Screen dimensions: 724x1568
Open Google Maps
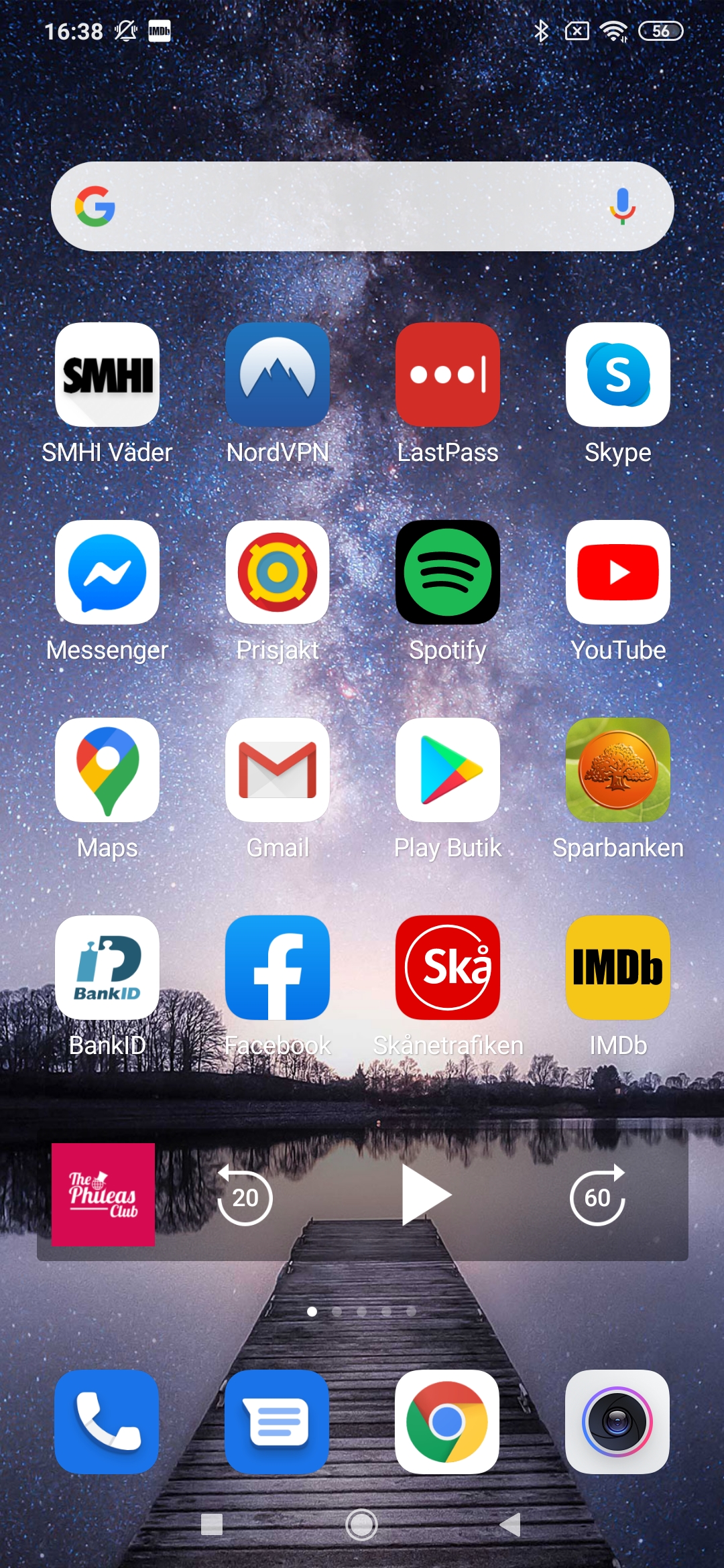pyautogui.click(x=107, y=770)
